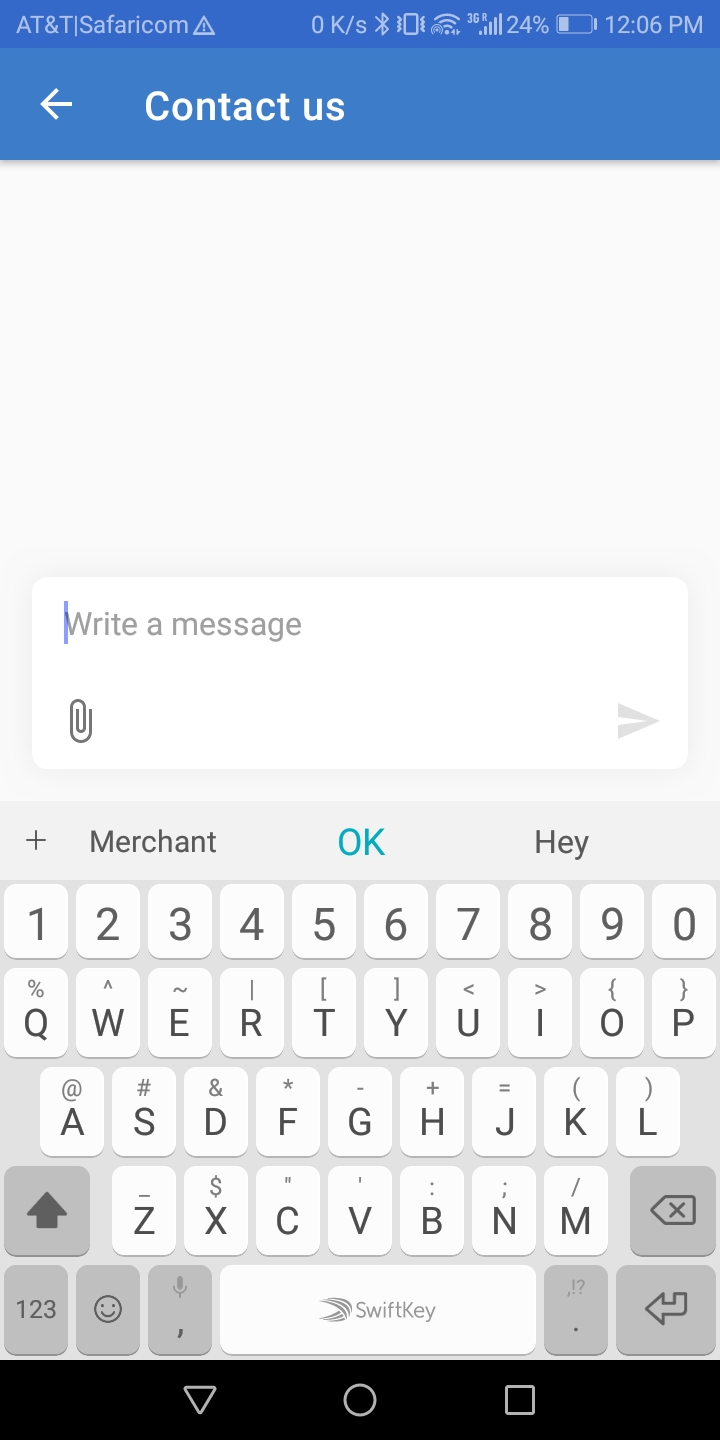720x1440 pixels.
Task: Open the emoji keyboard
Action: click(x=108, y=1310)
